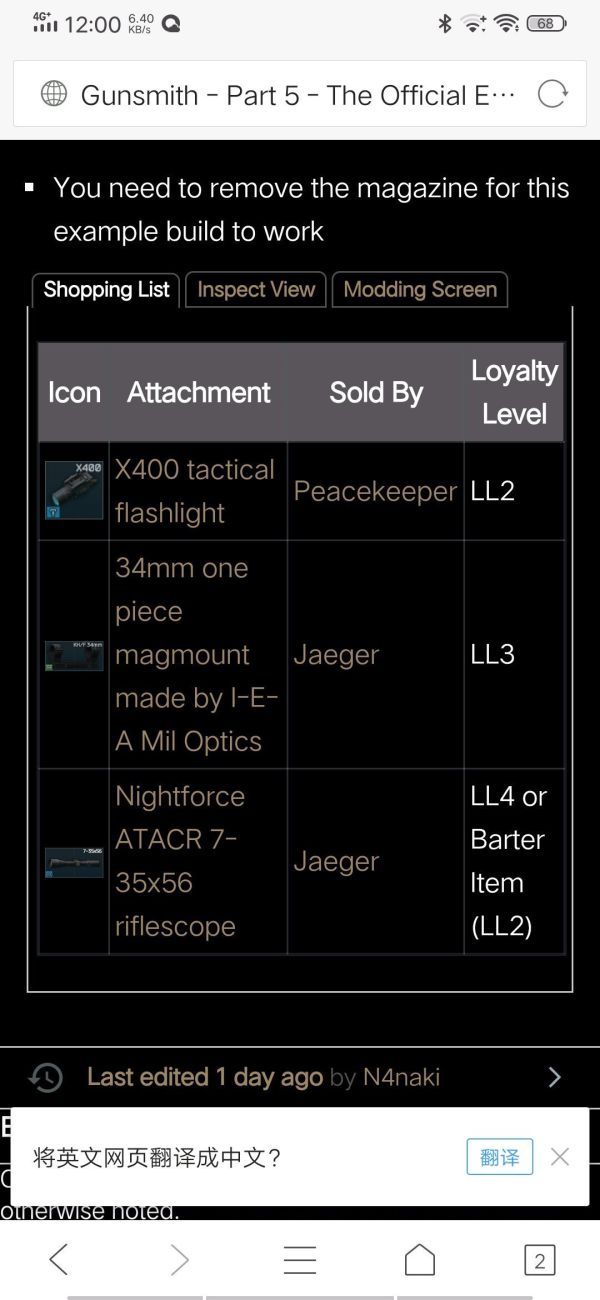Switch to the Modding Screen tab
Viewport: 600px width, 1300px height.
point(420,290)
